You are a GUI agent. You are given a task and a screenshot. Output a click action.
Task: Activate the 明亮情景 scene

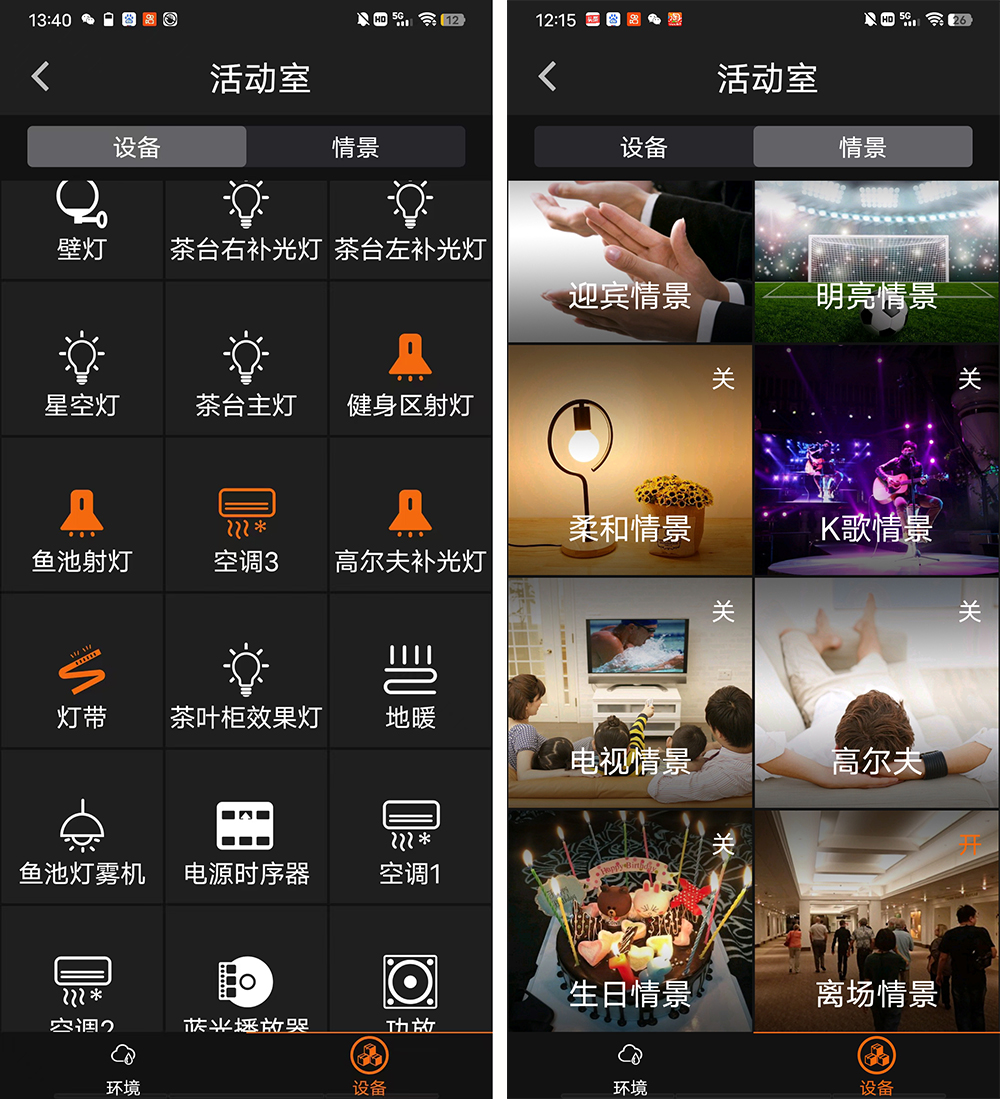click(876, 262)
